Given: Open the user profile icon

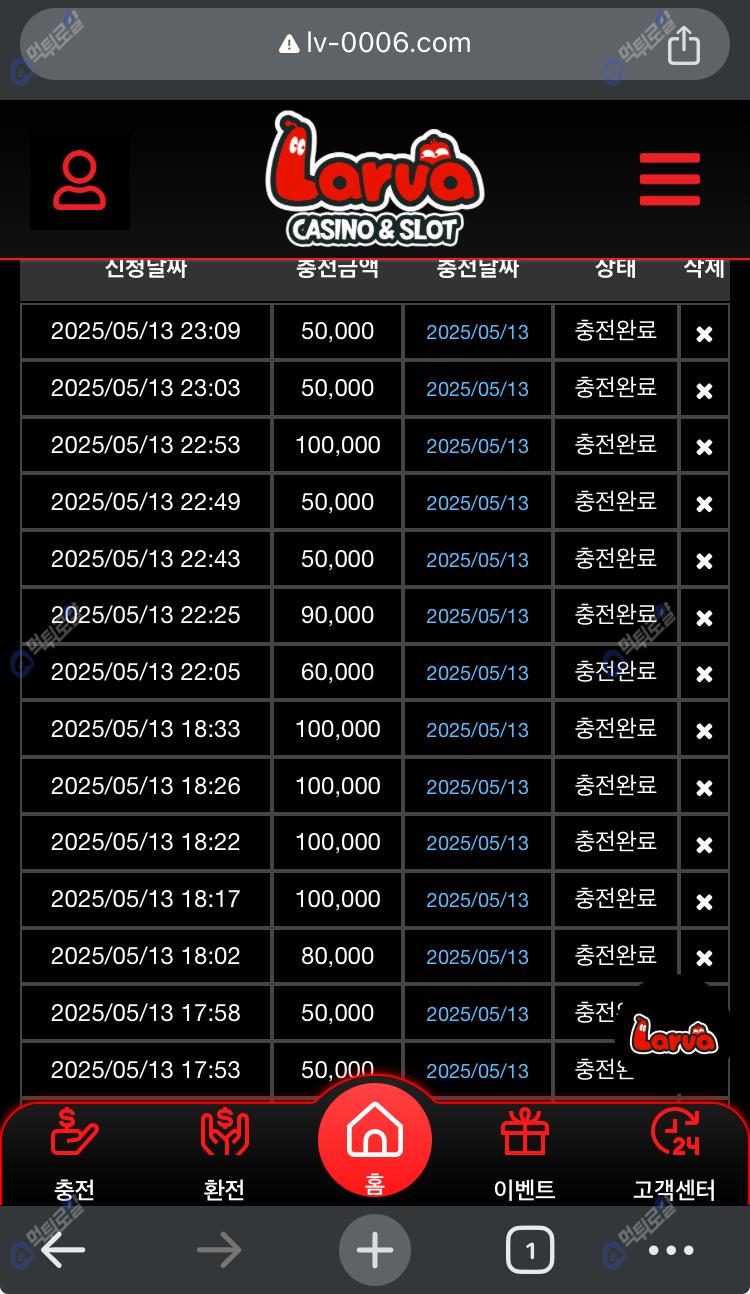Looking at the screenshot, I should (x=79, y=181).
